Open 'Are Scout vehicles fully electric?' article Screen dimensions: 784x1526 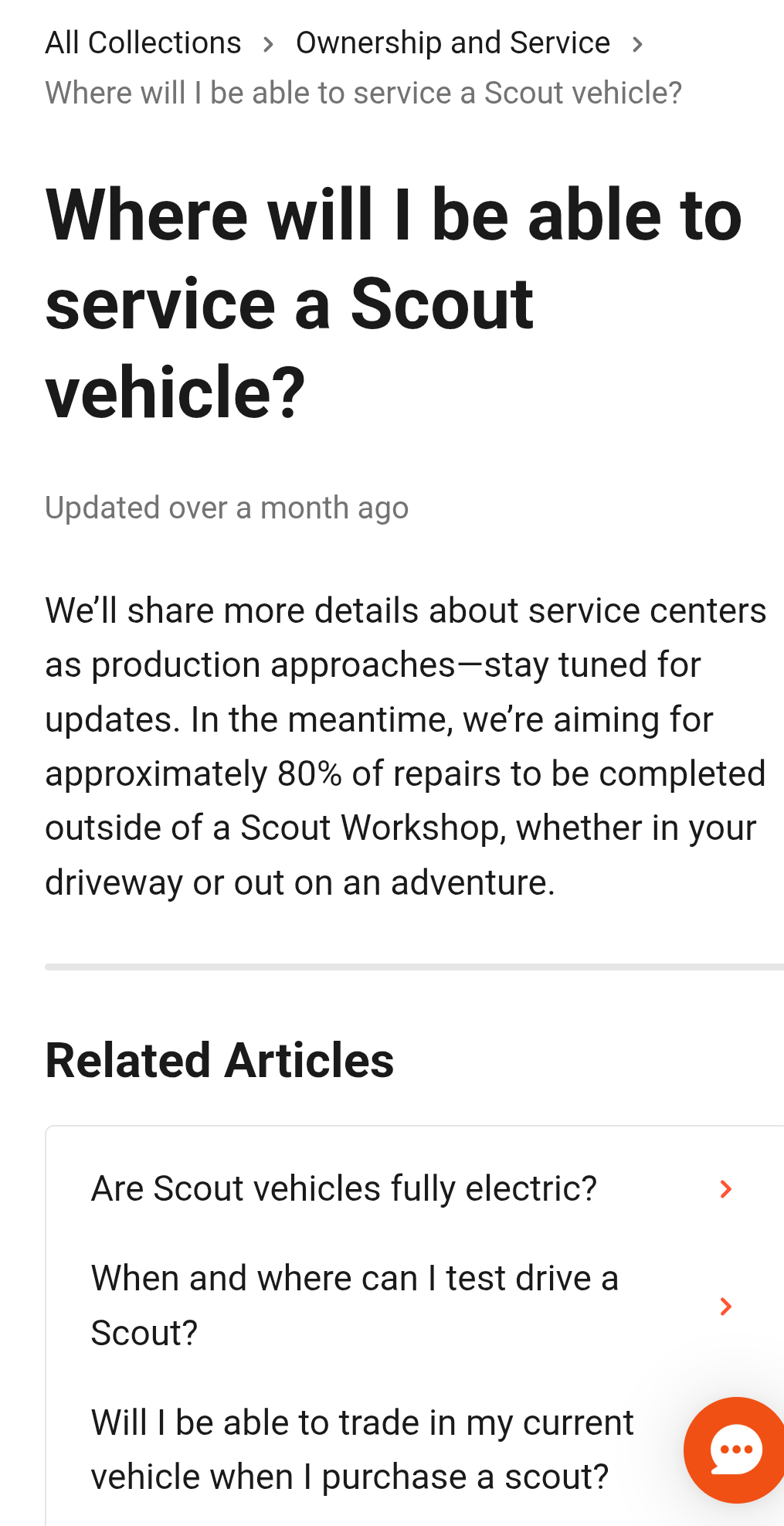(x=414, y=1188)
